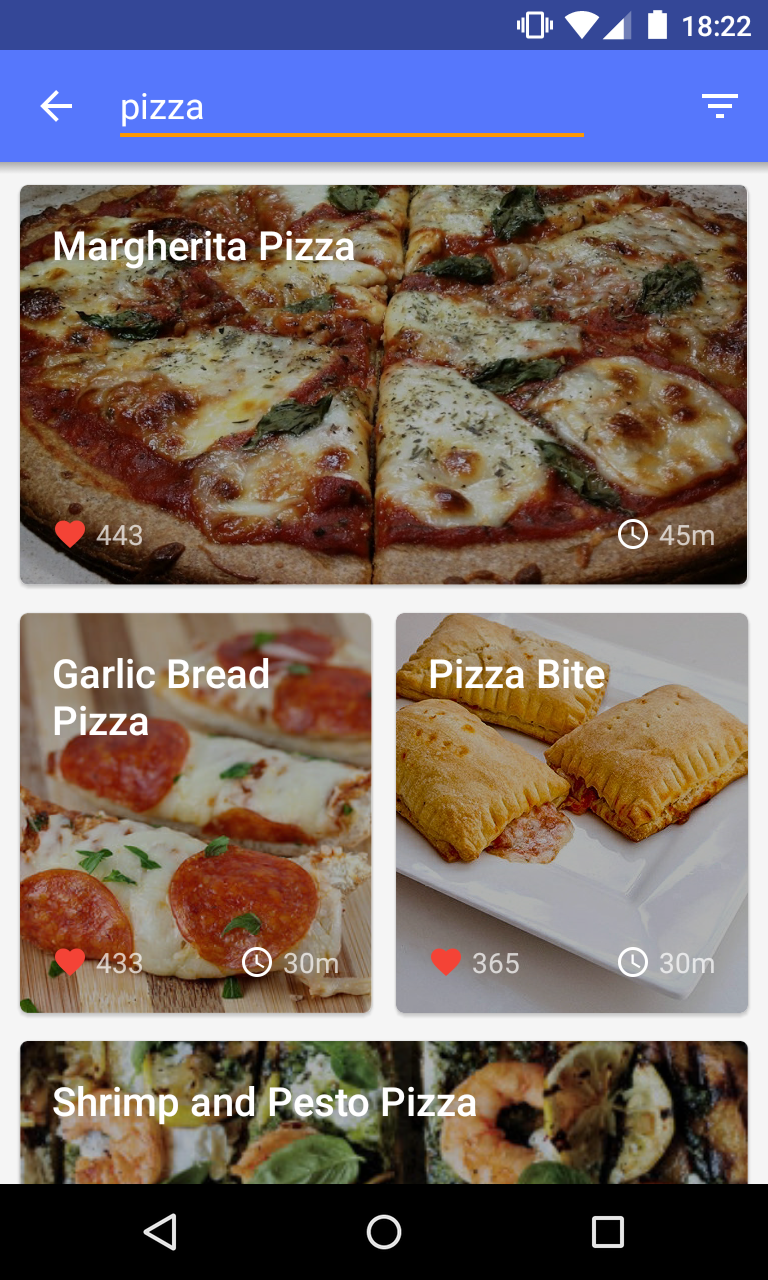Like the Pizza Bite recipe

pos(446,962)
